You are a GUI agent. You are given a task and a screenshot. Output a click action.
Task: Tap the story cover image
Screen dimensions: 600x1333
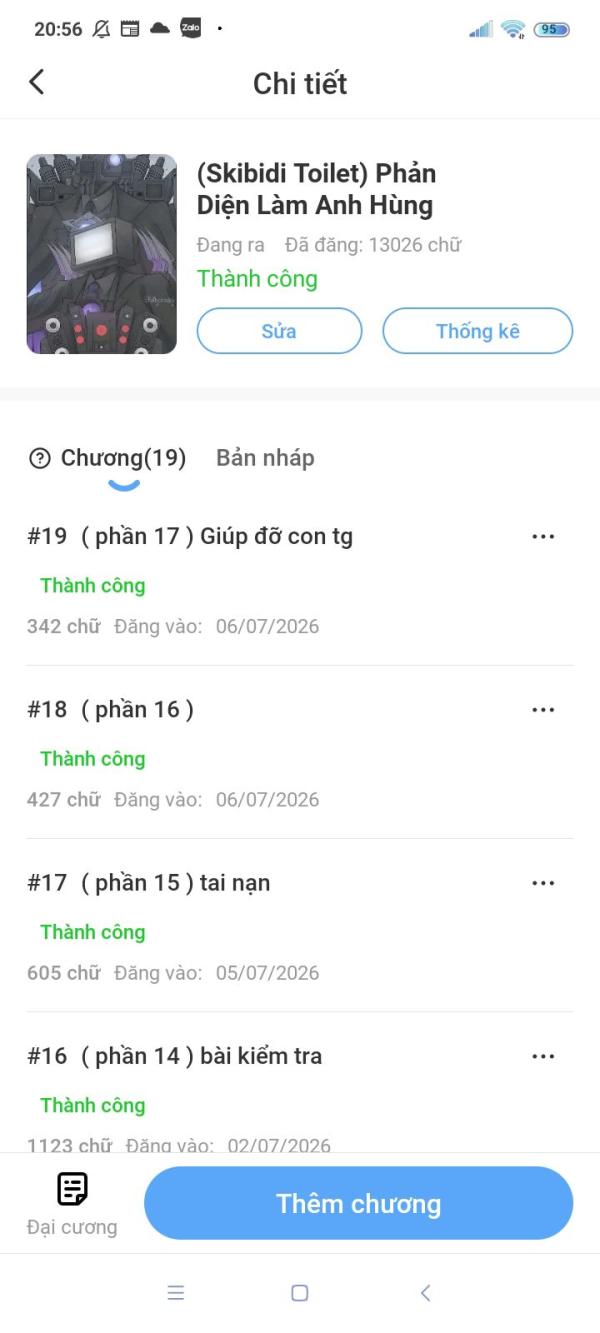(101, 254)
